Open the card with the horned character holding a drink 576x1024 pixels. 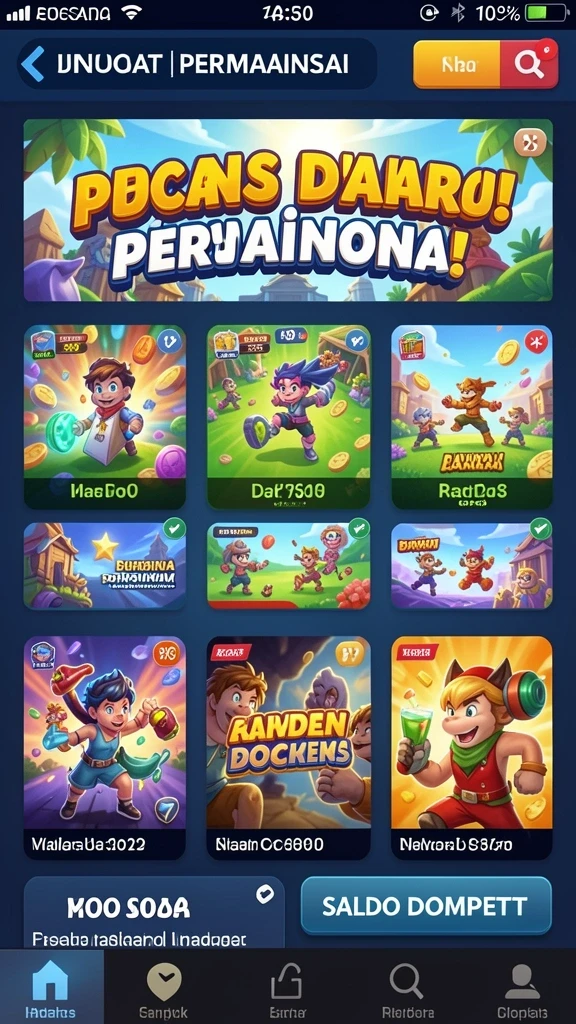[472, 748]
